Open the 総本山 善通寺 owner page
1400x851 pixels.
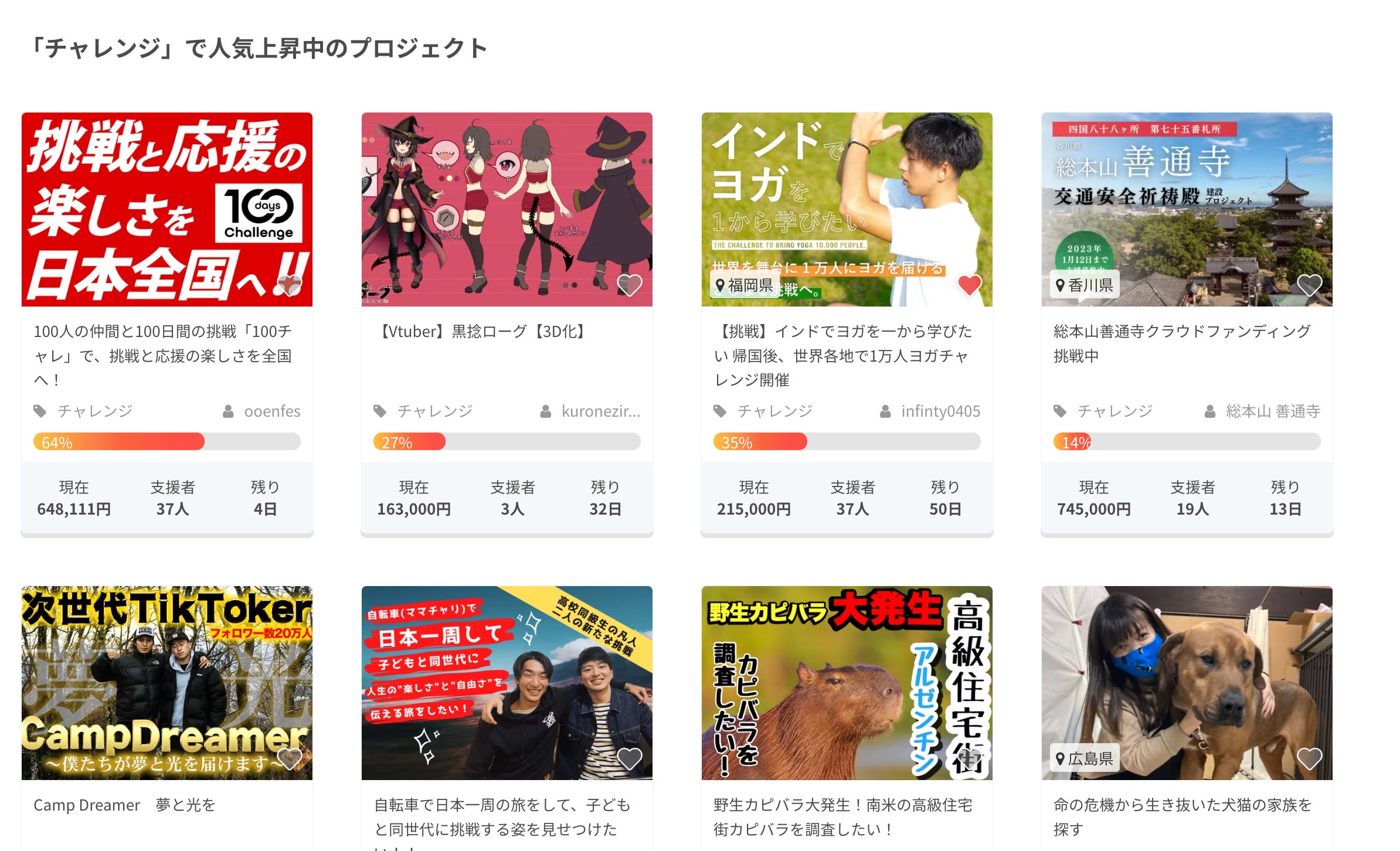coord(1272,411)
